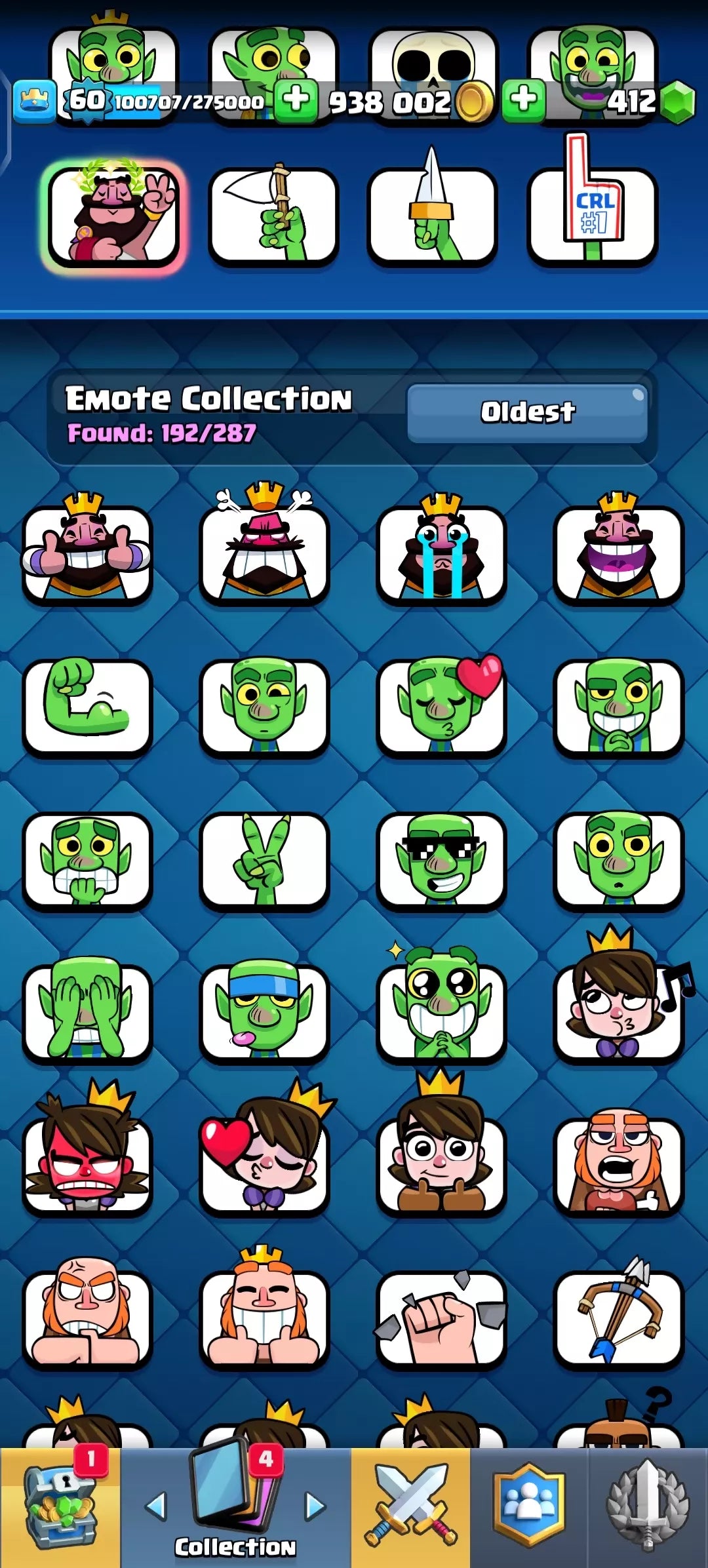
Task: Select the crossbow emote
Action: click(618, 1318)
